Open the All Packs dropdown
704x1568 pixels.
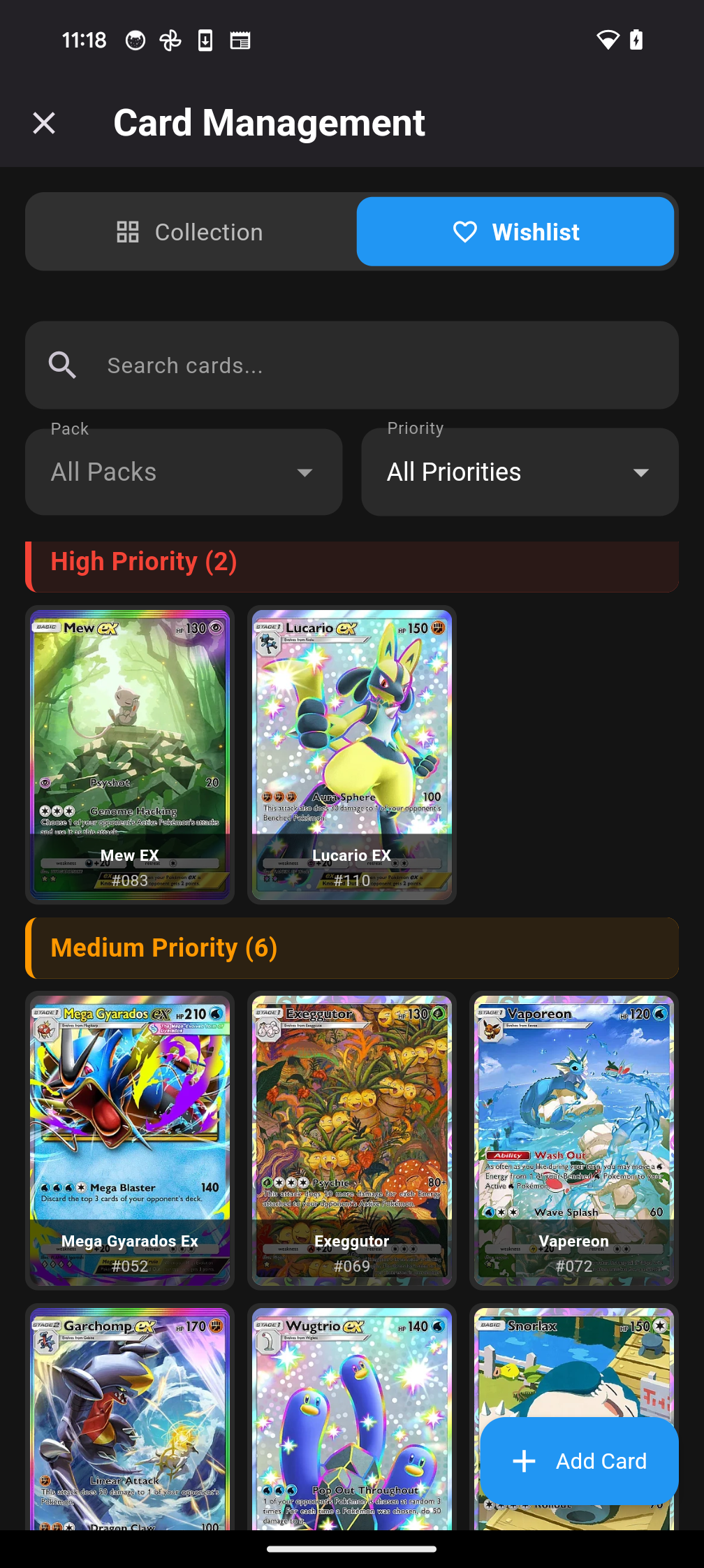pos(183,472)
